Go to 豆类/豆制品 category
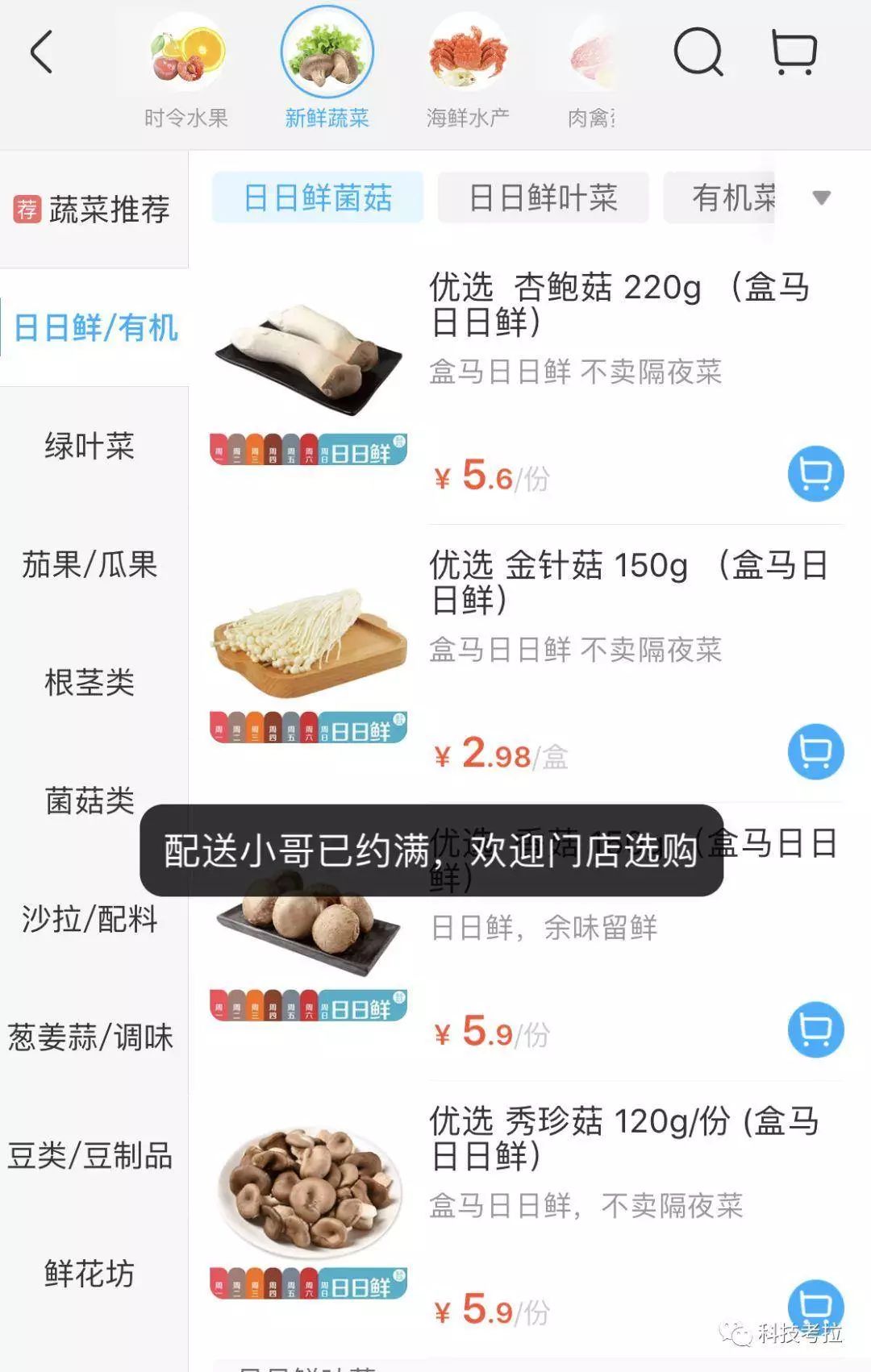This screenshot has width=871, height=1372. 90,1155
